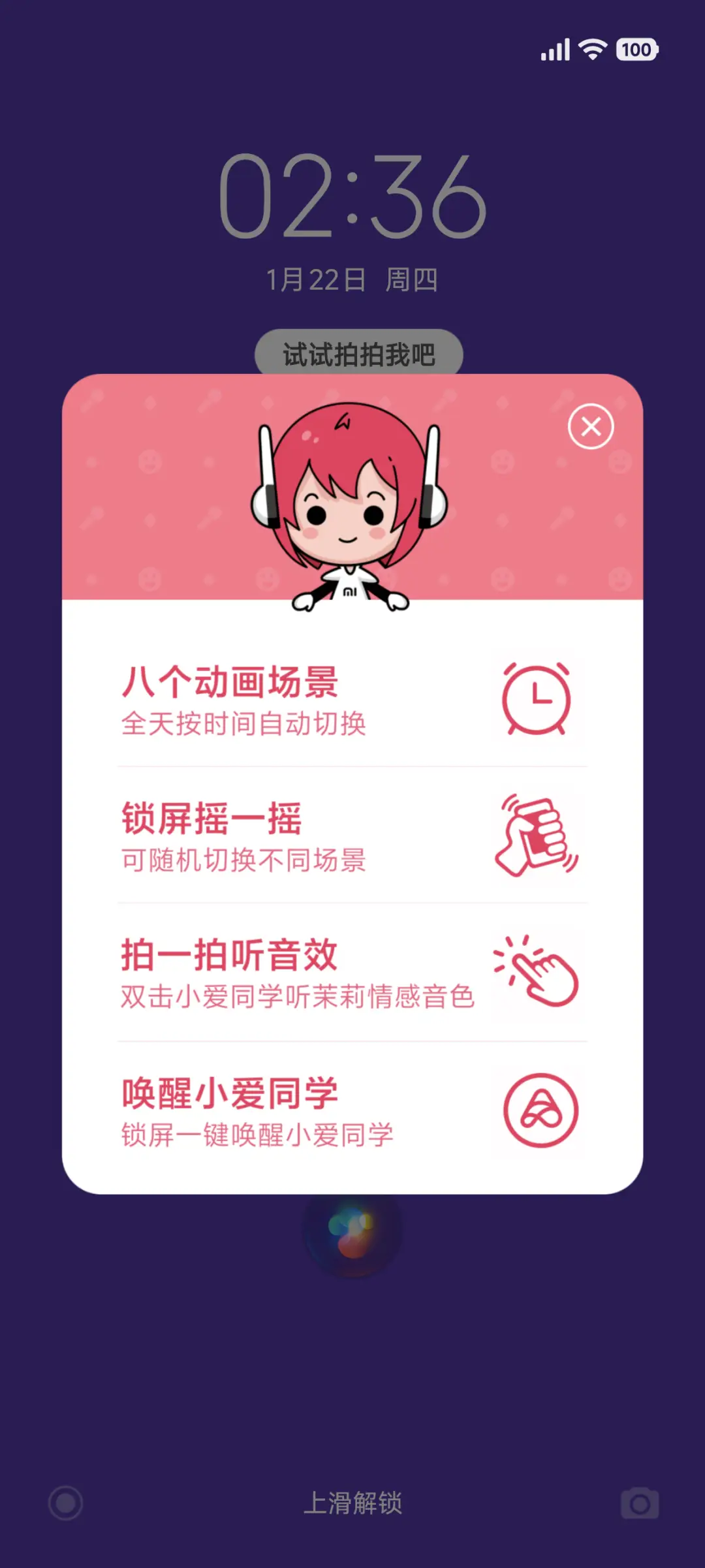Dismiss the card via the X close control

[x=591, y=426]
